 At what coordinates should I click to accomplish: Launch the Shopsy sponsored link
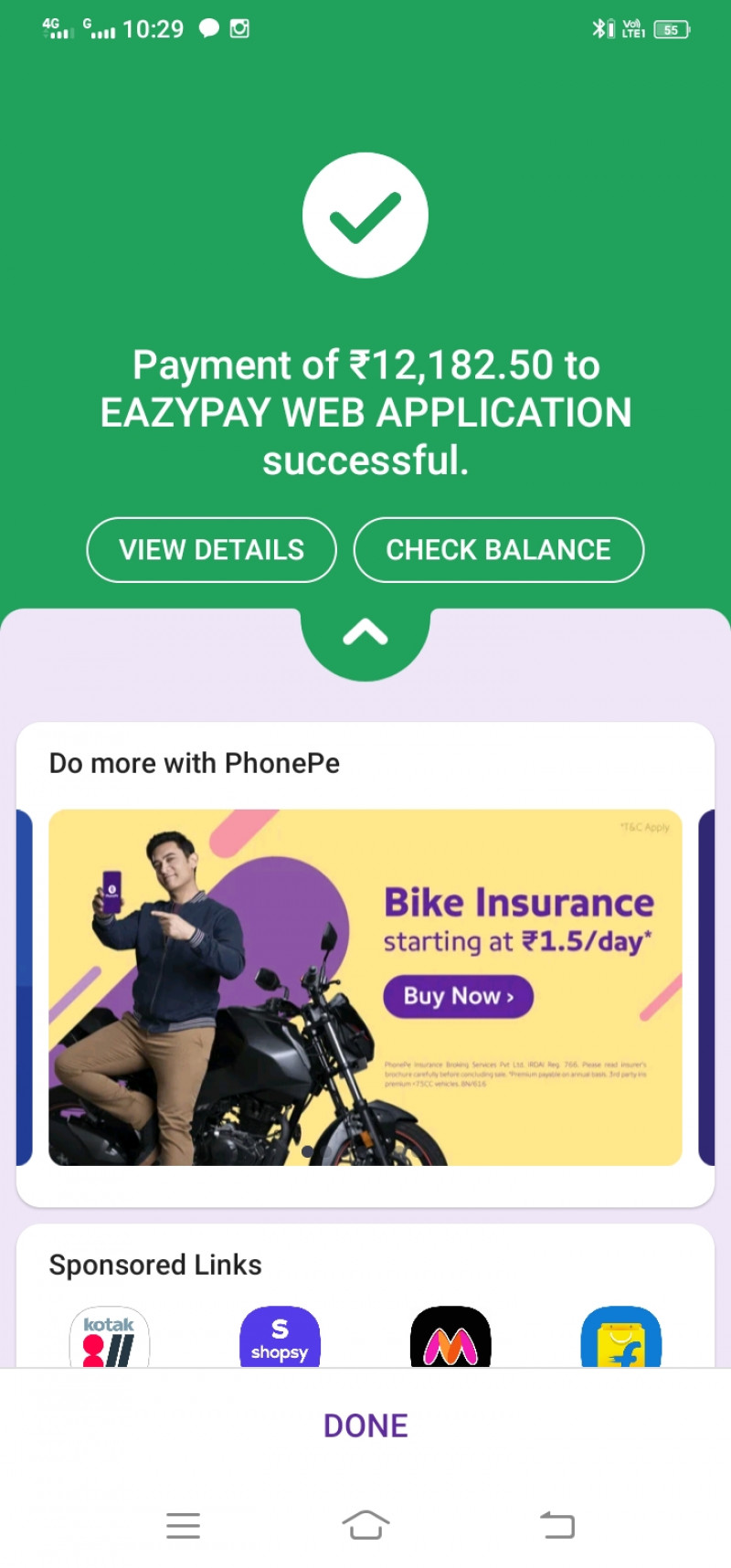click(x=280, y=1338)
